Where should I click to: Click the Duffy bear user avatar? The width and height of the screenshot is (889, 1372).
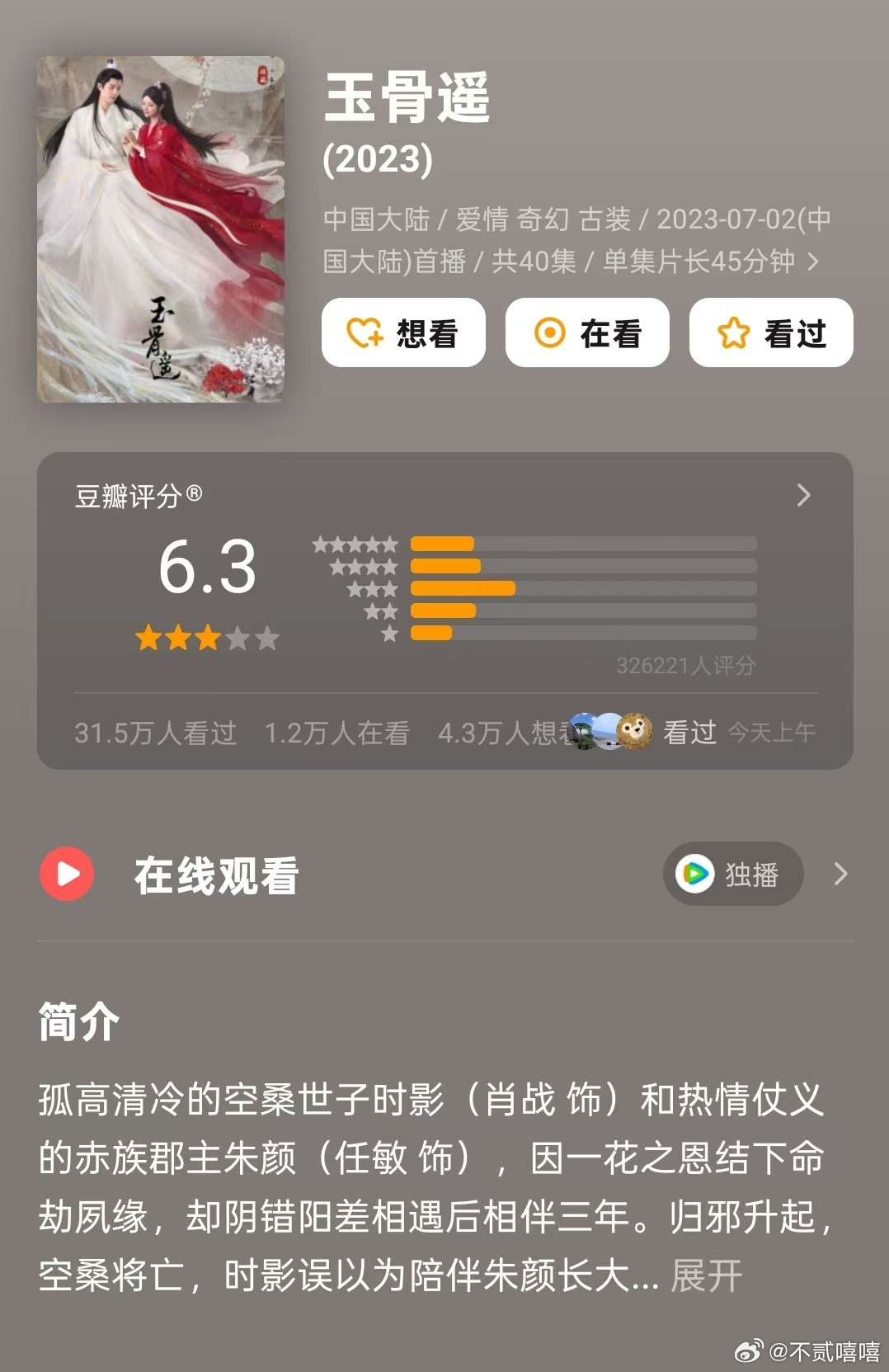pos(633,731)
